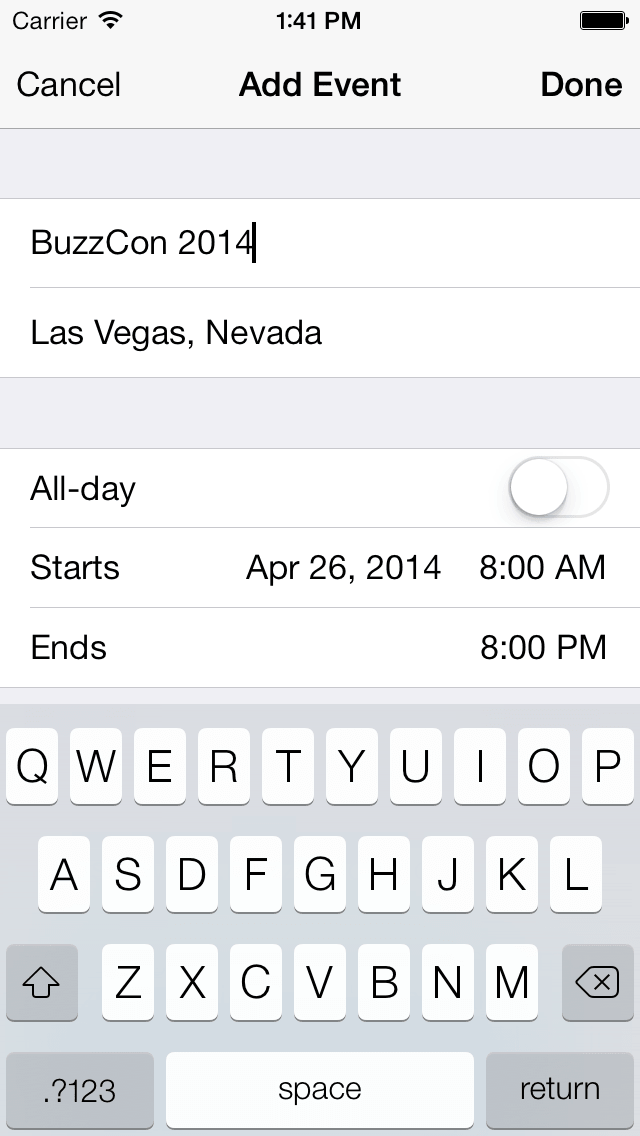Open the Starts date and time row
Viewport: 640px width, 1136px height.
tap(320, 567)
